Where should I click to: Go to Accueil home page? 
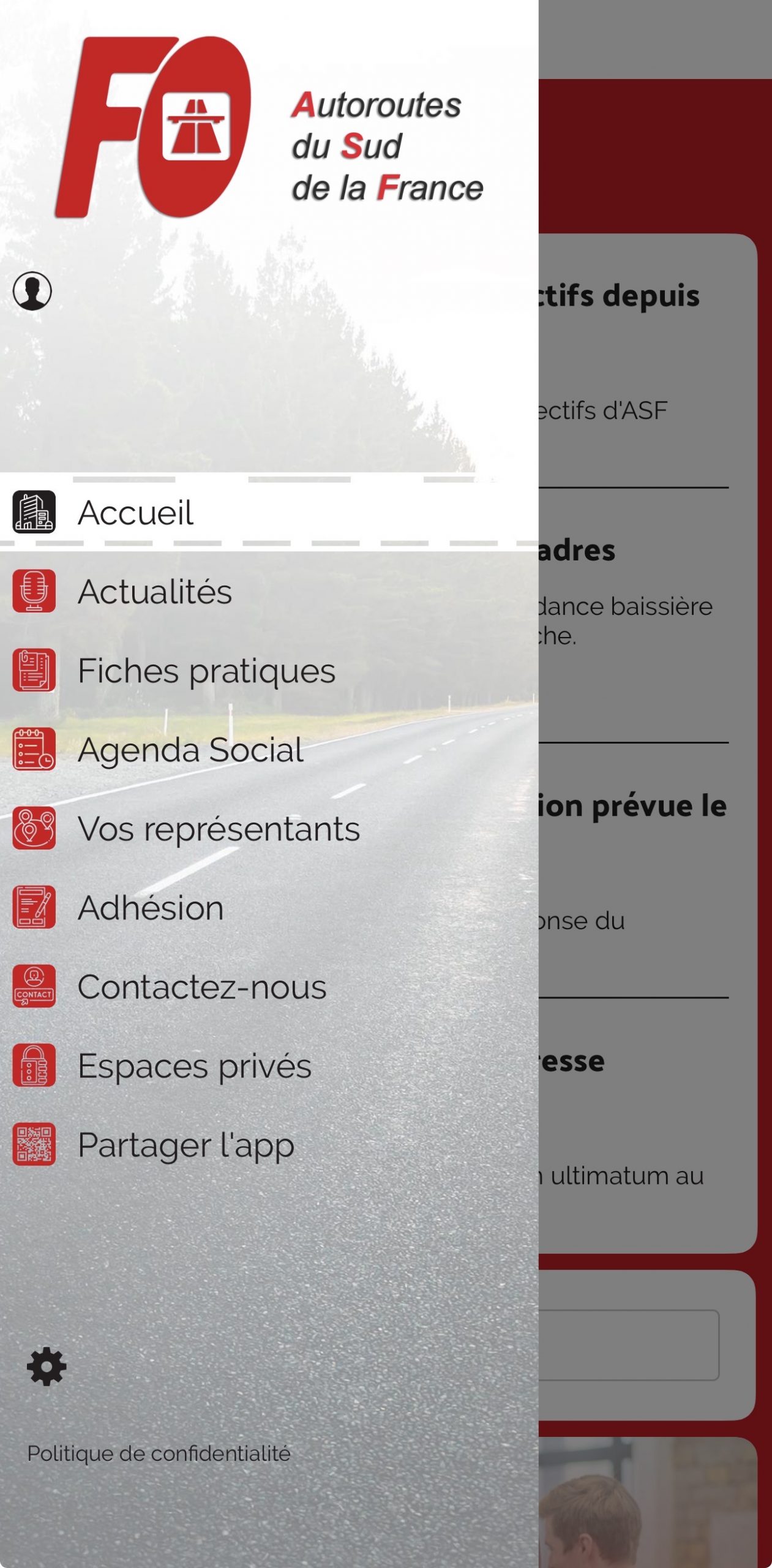(135, 512)
